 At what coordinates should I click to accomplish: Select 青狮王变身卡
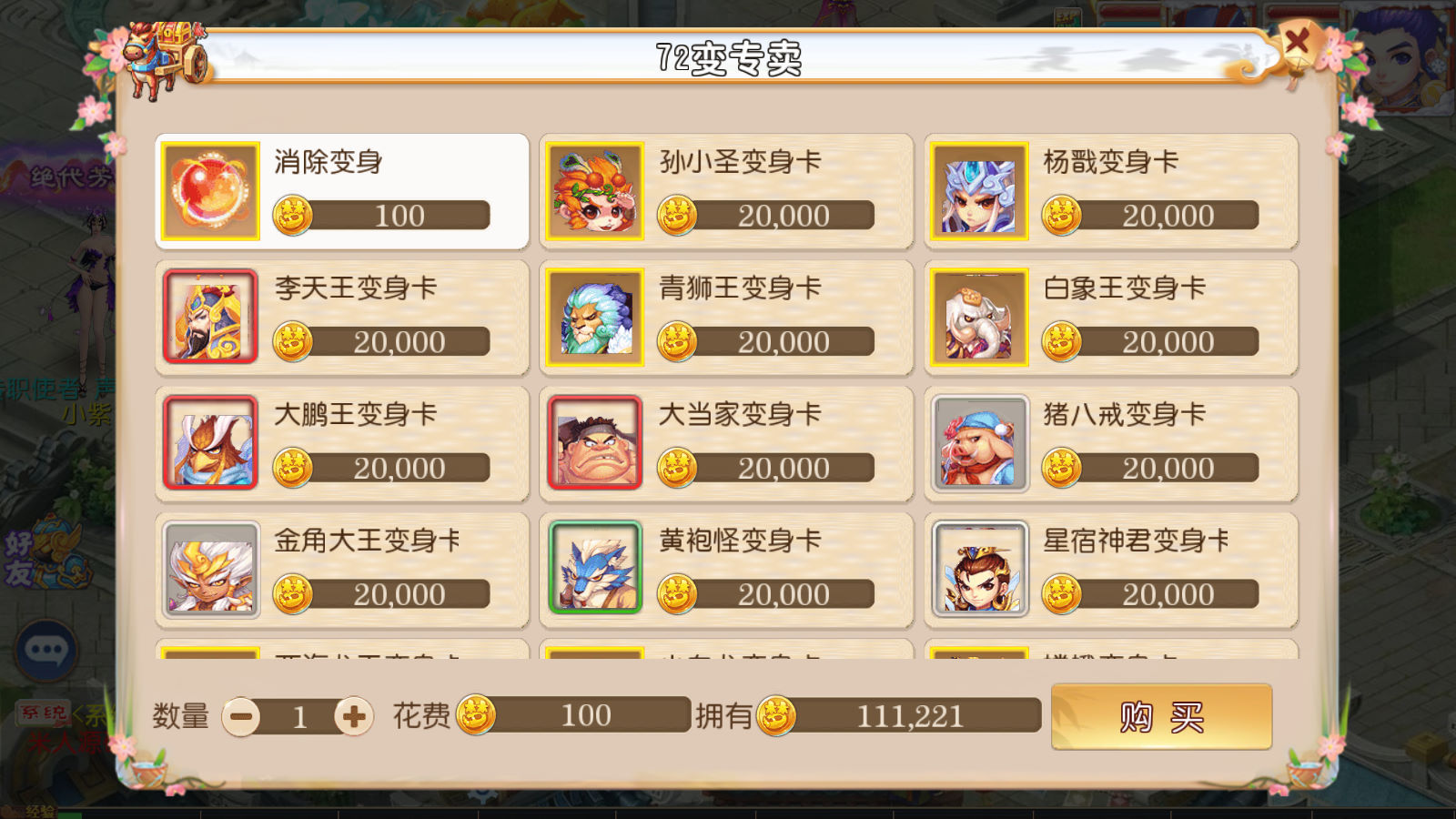click(x=725, y=318)
